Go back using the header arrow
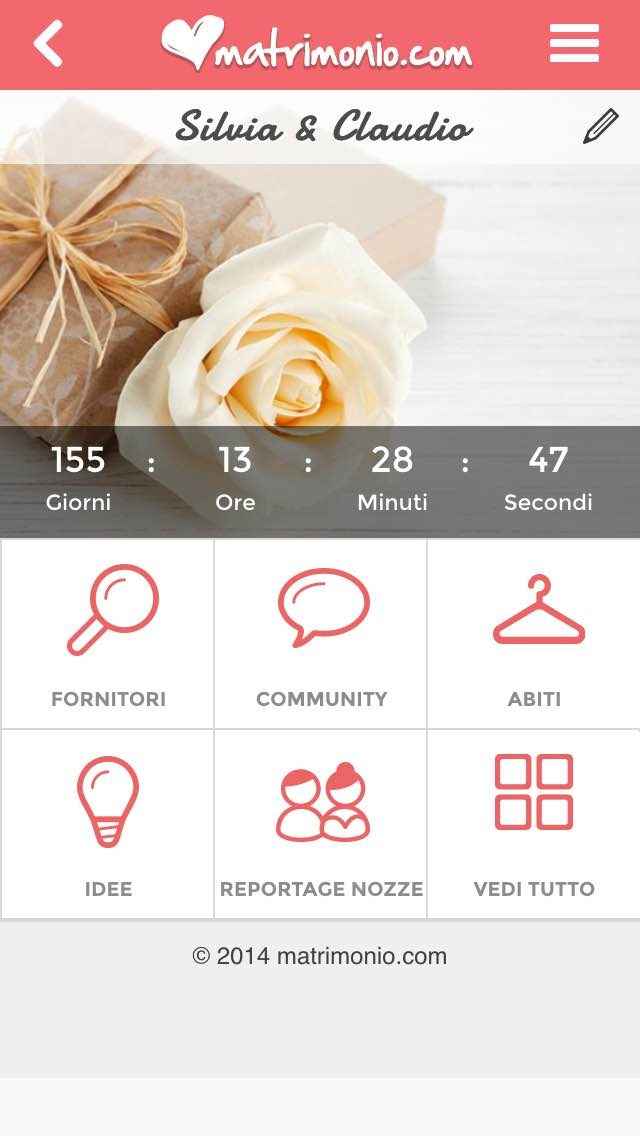 (48, 45)
